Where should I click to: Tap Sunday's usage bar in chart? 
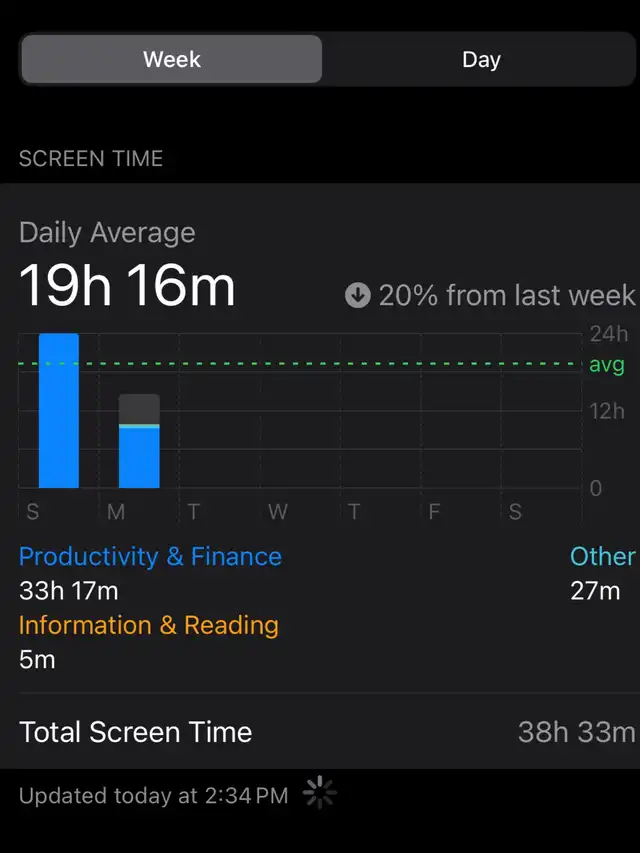[x=58, y=411]
